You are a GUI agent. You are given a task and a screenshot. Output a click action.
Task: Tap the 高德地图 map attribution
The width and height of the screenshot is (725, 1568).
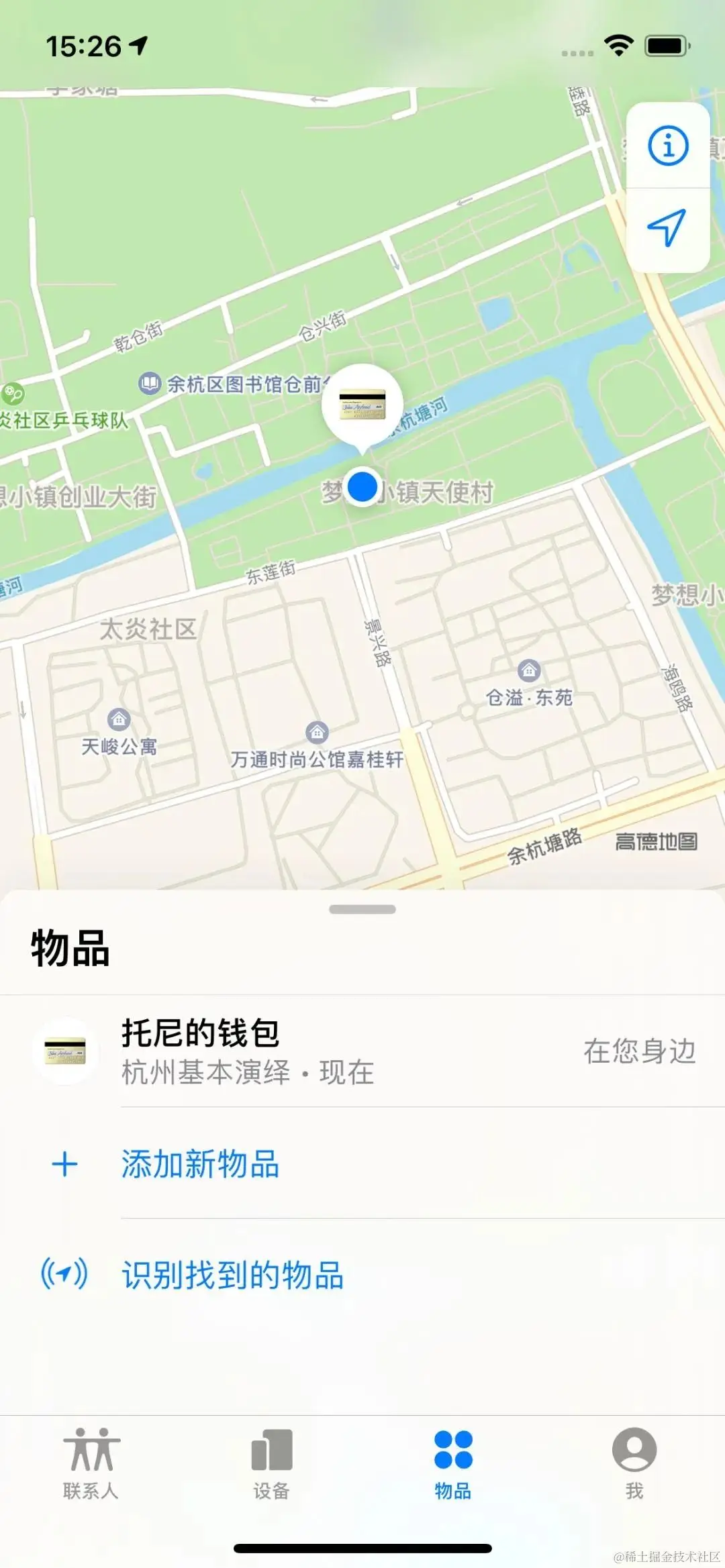pyautogui.click(x=658, y=841)
